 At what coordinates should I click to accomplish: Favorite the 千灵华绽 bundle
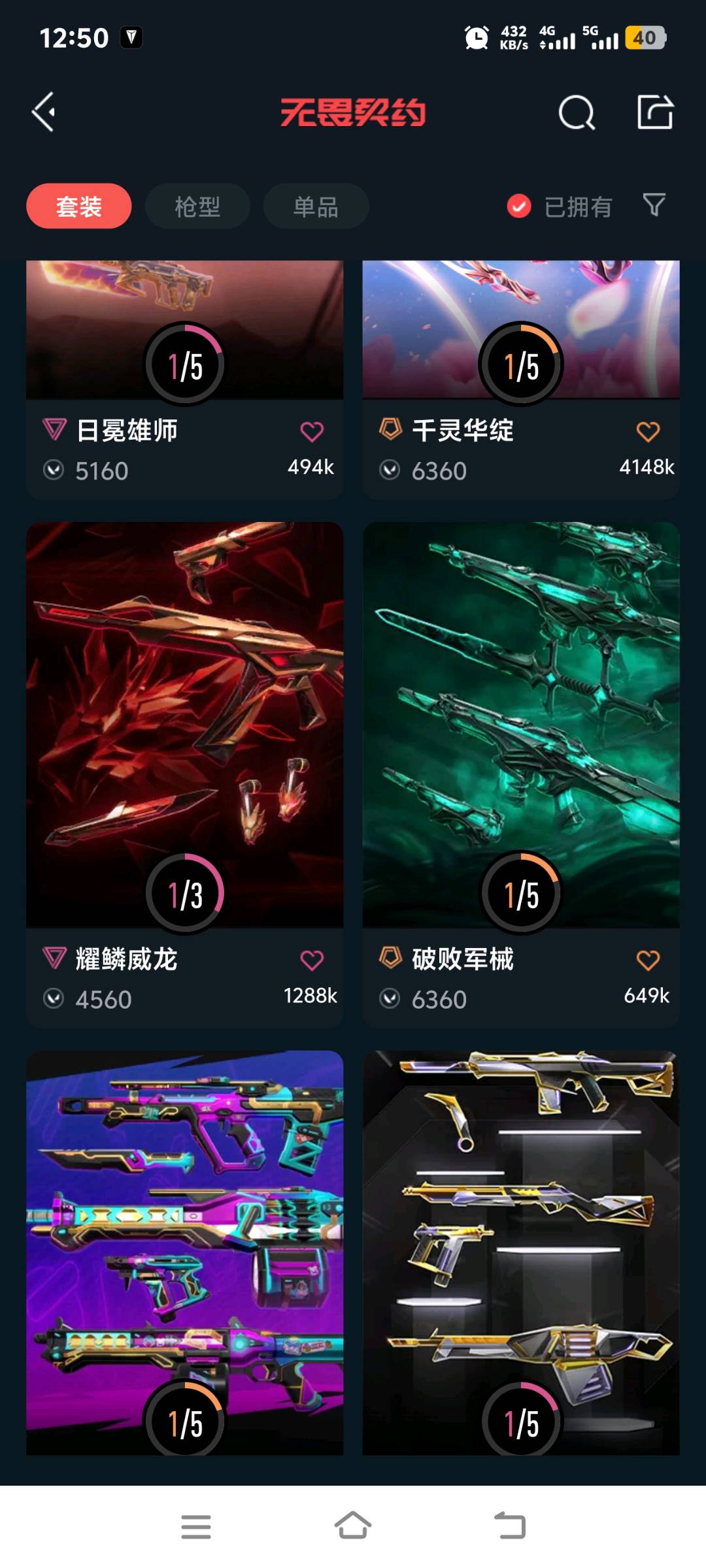coord(648,431)
